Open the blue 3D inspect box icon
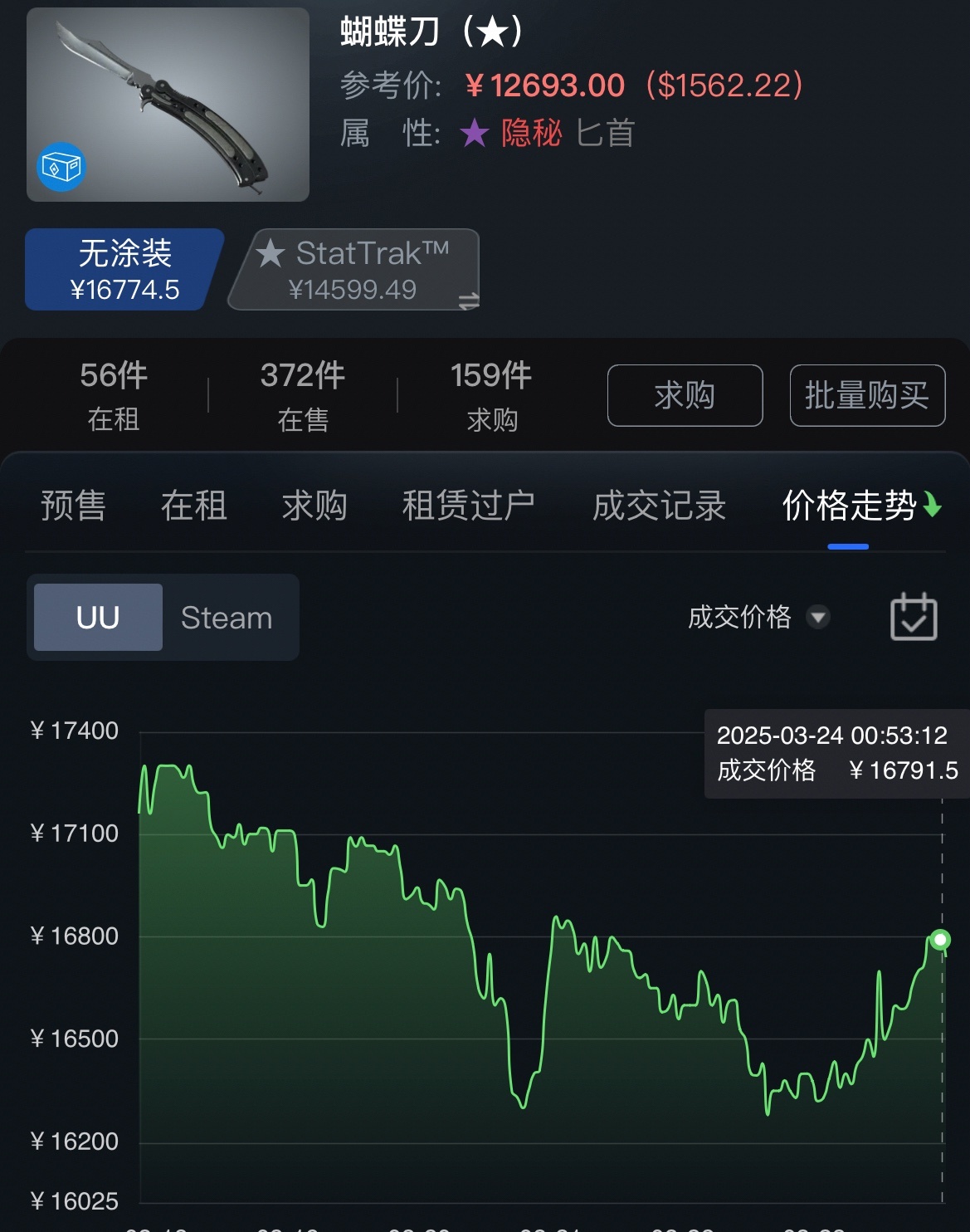 61,167
